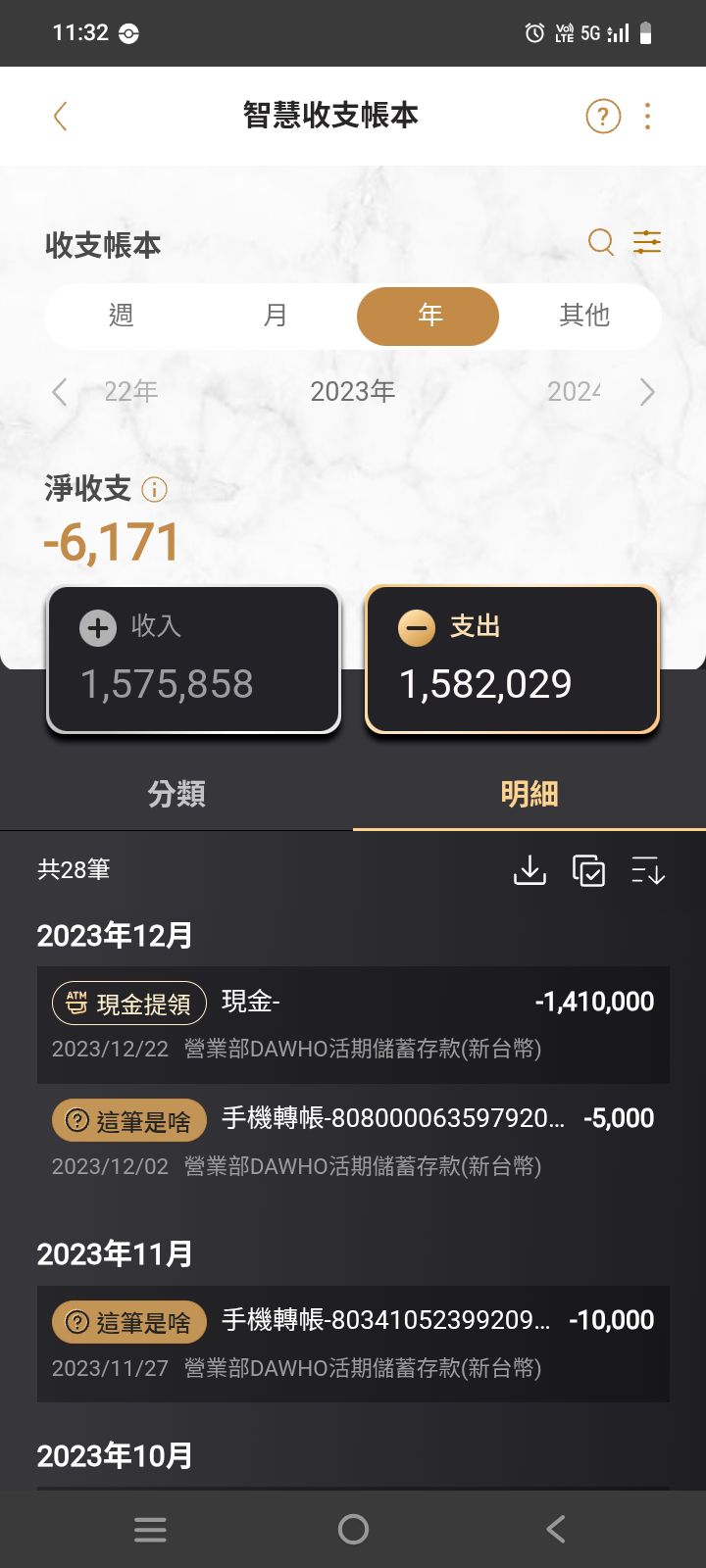Download the transaction details
The image size is (706, 1568).
pyautogui.click(x=529, y=870)
